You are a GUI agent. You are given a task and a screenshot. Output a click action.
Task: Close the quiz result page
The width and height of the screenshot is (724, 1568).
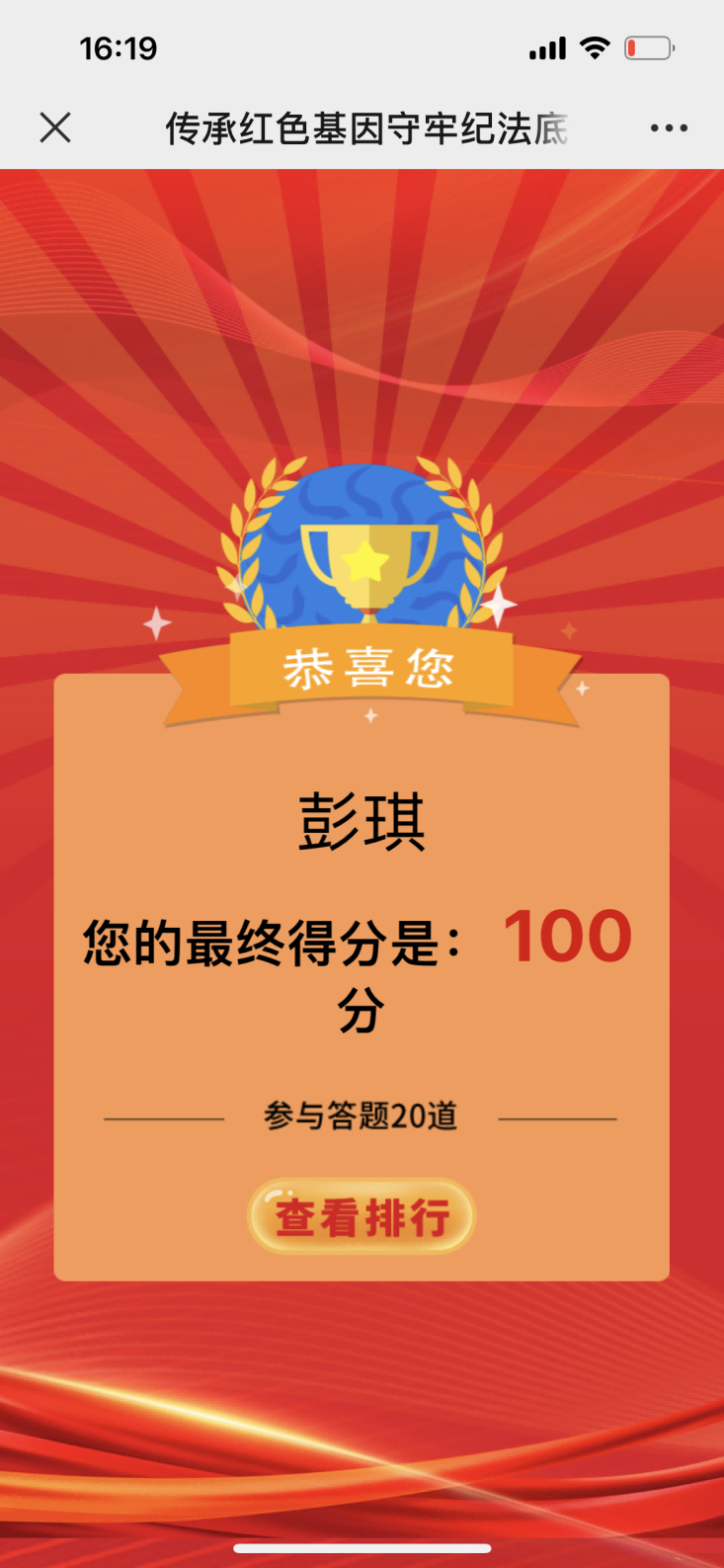[55, 127]
